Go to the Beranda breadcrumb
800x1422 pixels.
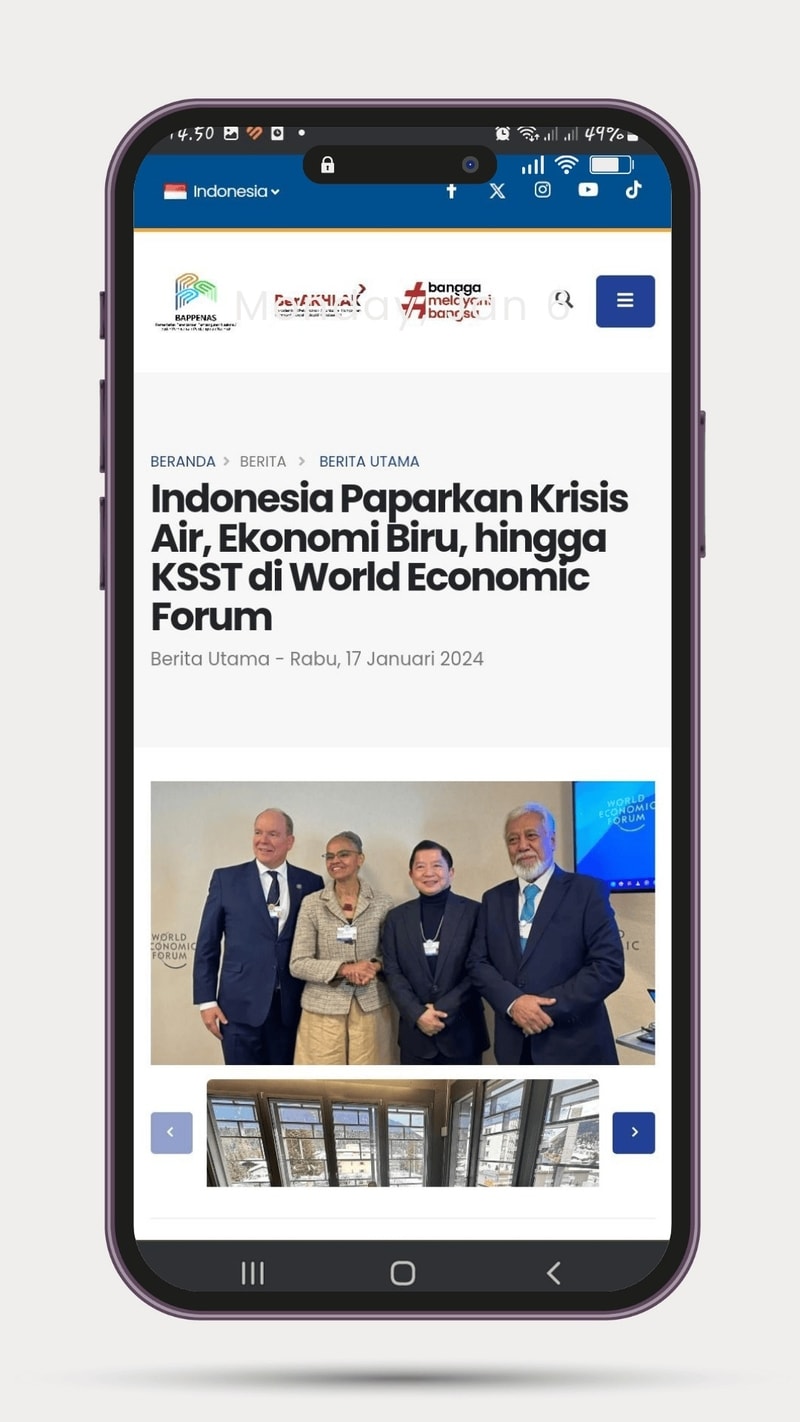[x=183, y=461]
